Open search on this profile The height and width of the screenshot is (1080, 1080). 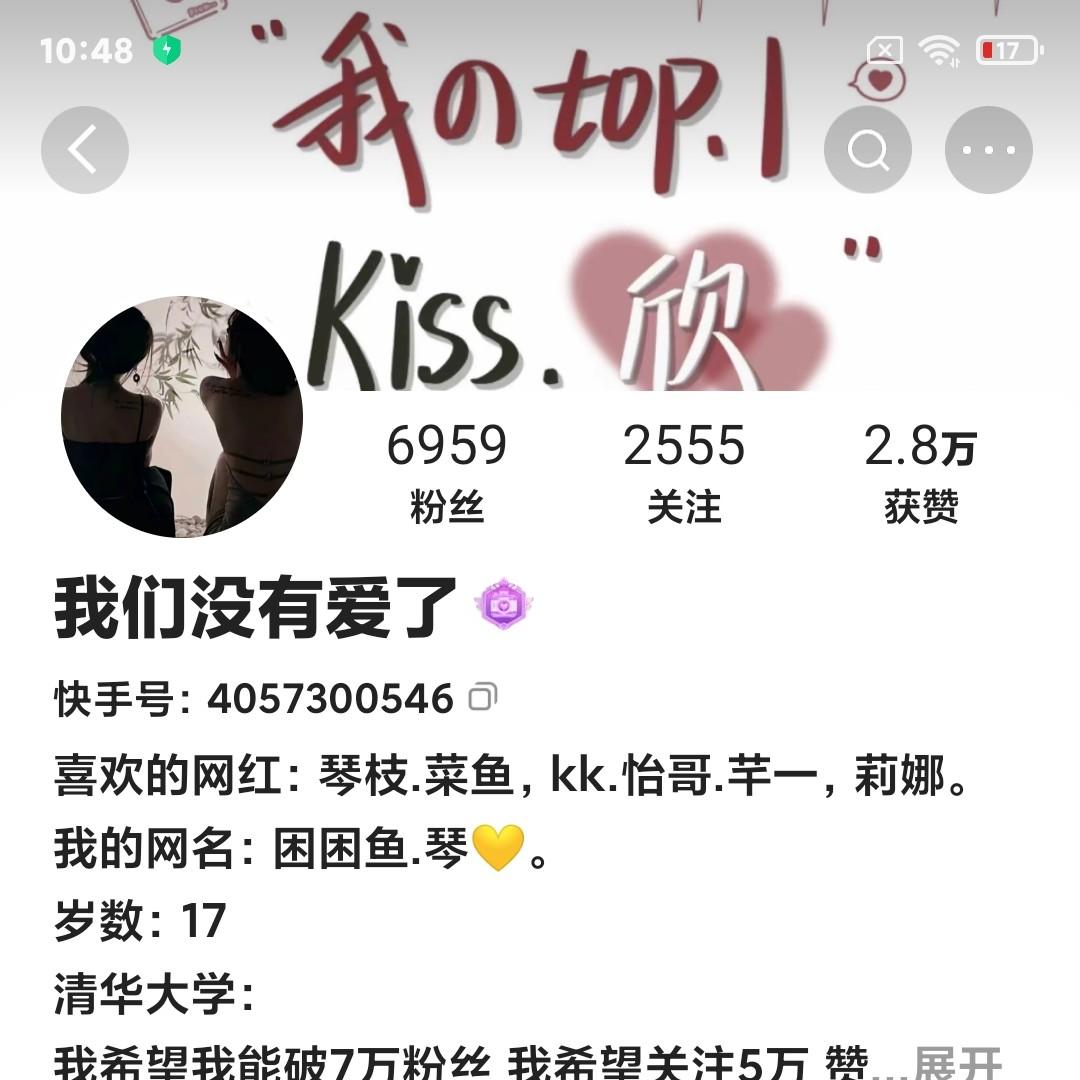pos(867,150)
